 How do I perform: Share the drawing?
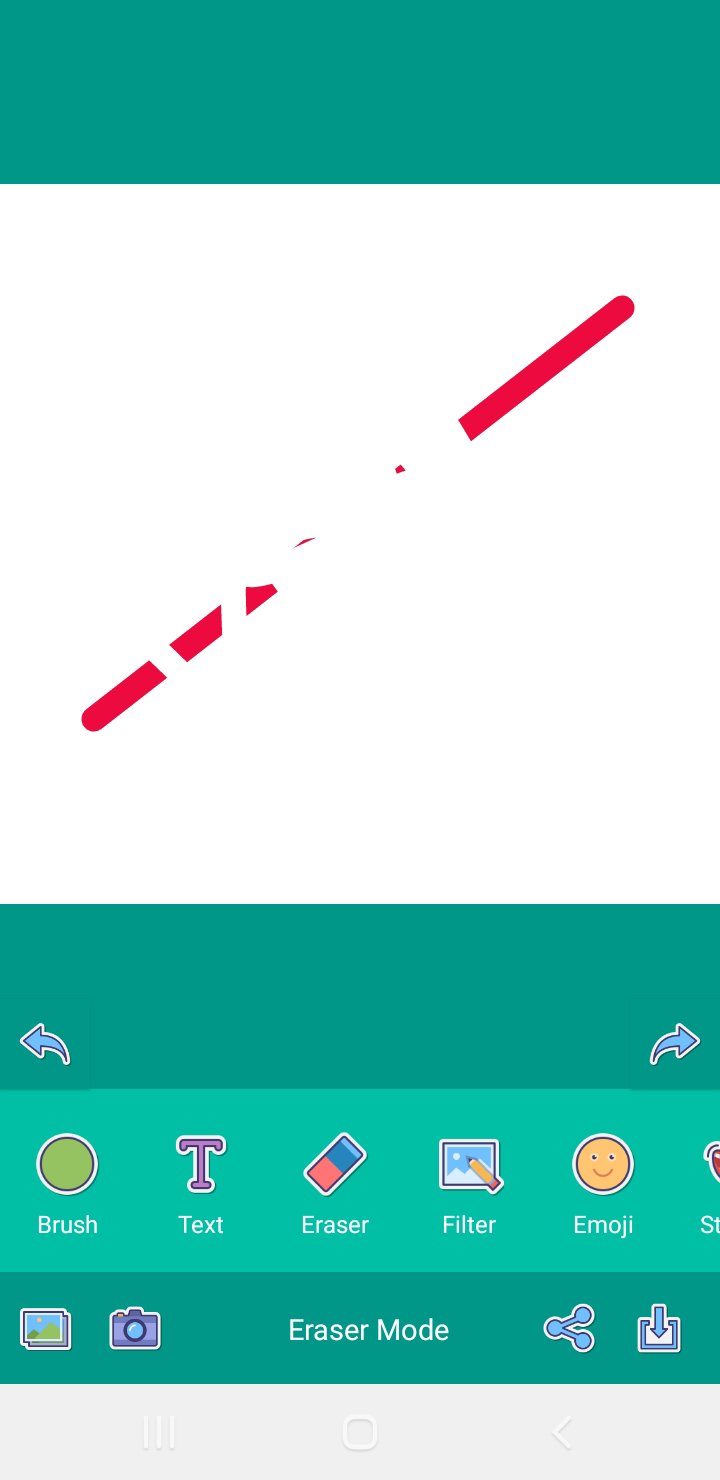point(569,1329)
